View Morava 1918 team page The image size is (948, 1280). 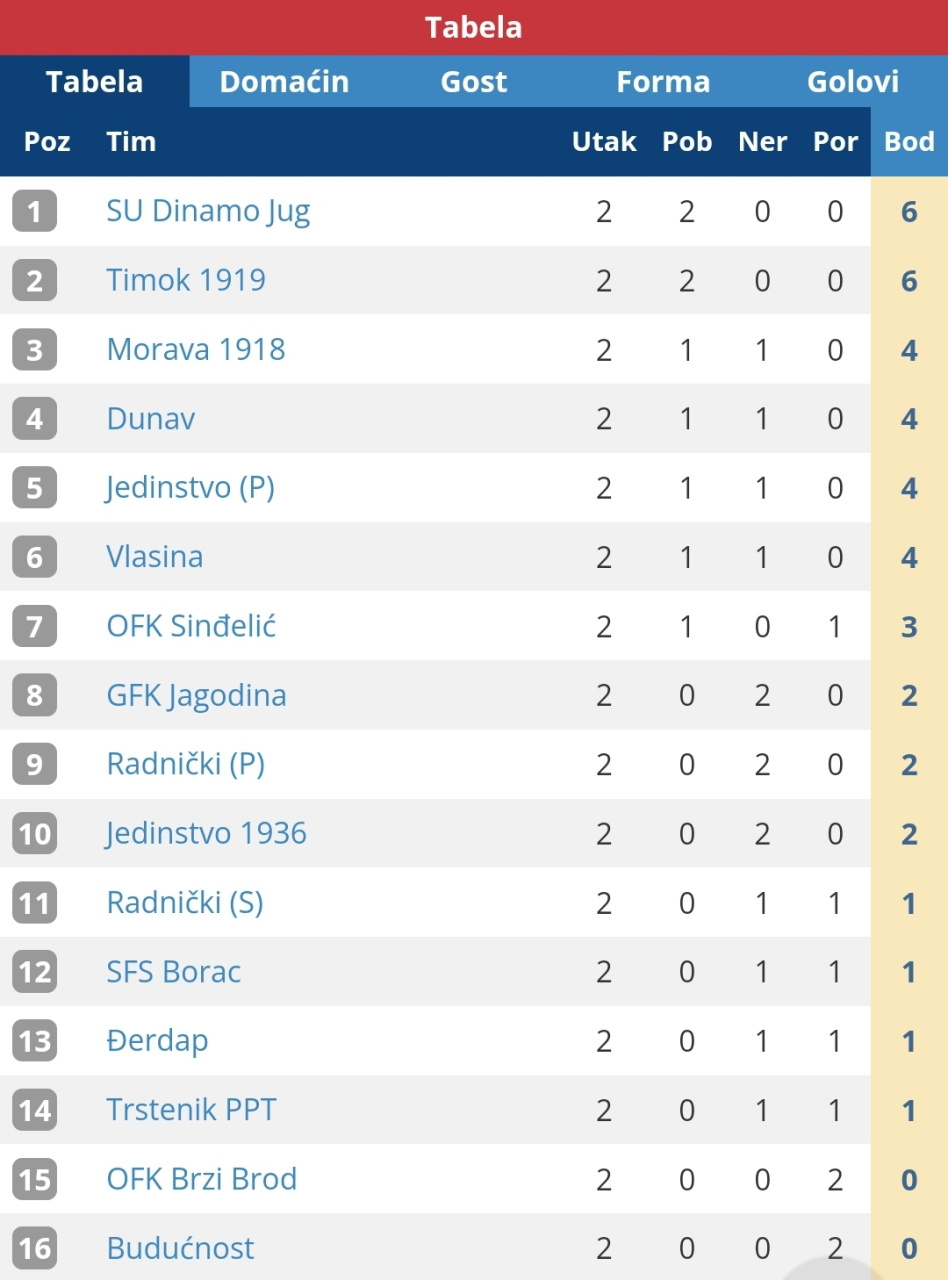196,350
